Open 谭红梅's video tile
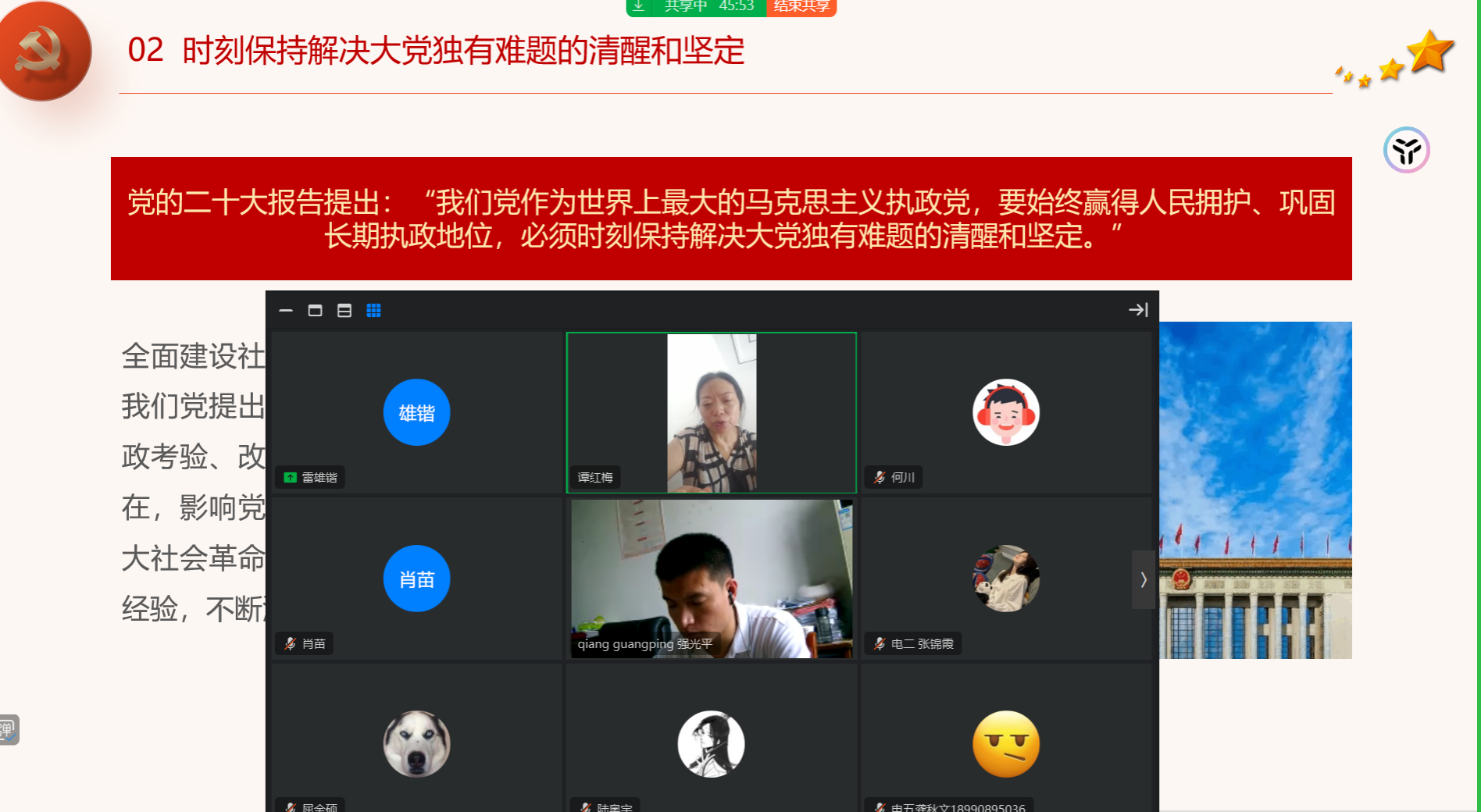Viewport: 1481px width, 812px height. click(x=711, y=412)
